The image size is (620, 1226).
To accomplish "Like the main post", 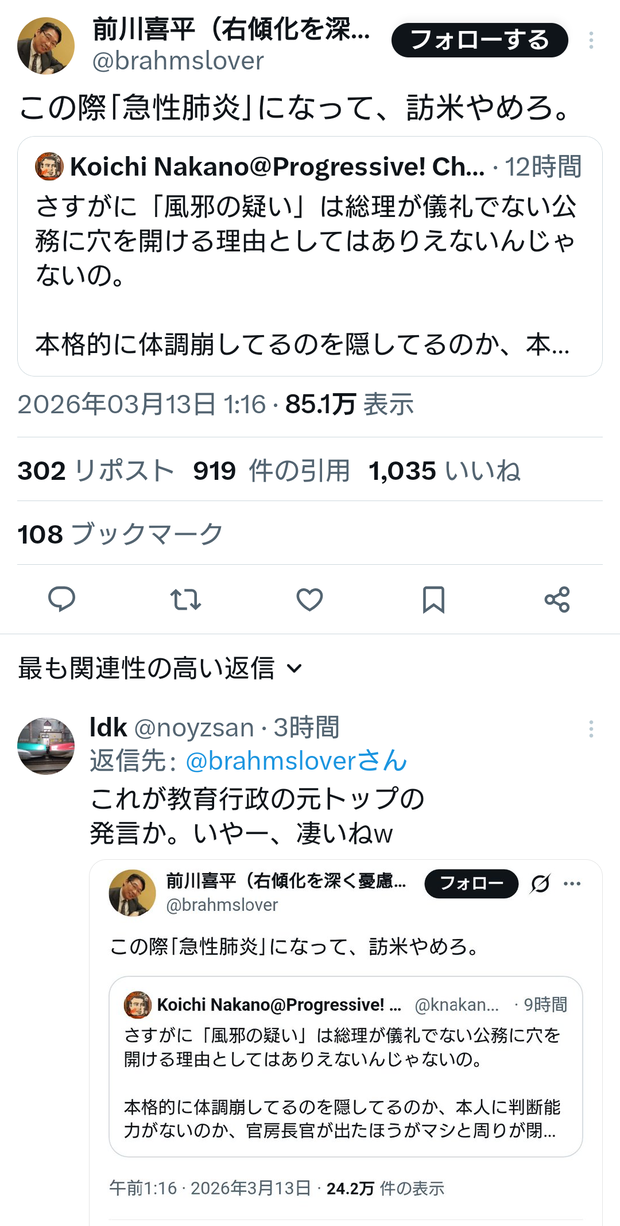I will point(310,599).
